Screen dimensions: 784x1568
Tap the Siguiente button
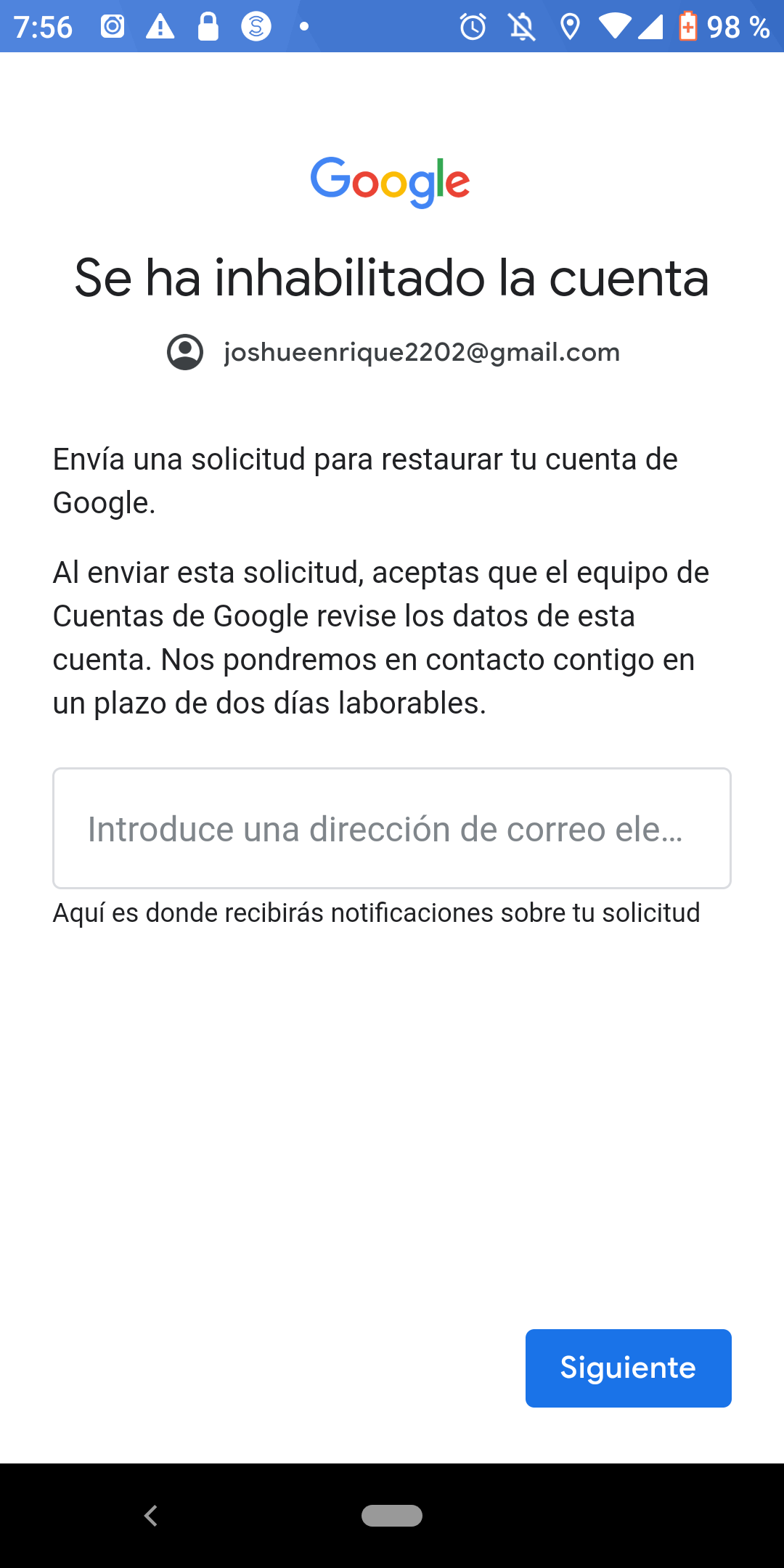click(629, 1368)
